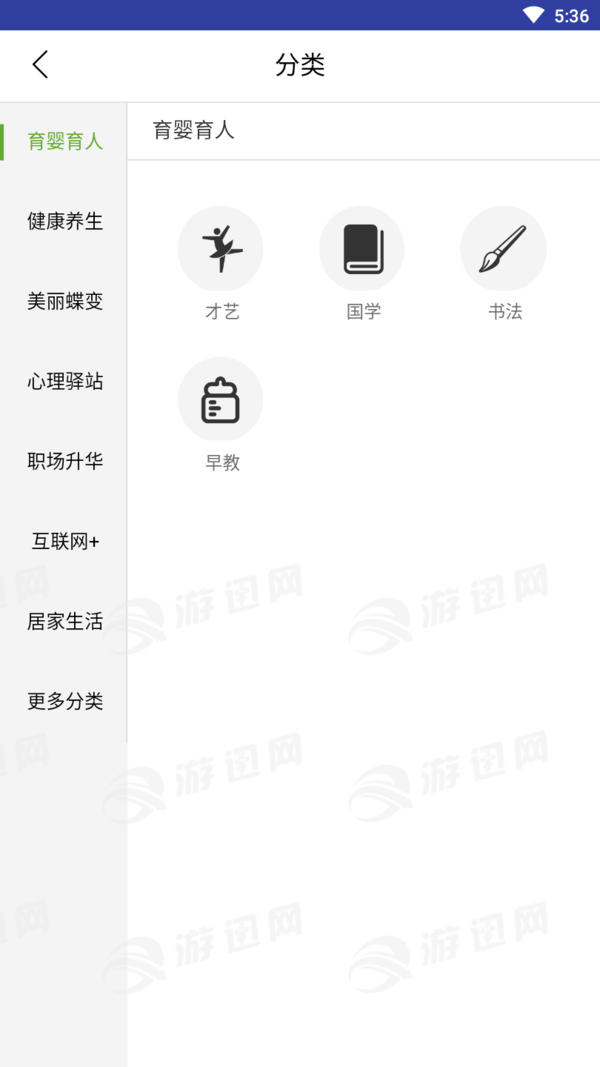Open 更多分类 in the sidebar
Image resolution: width=600 pixels, height=1067 pixels.
click(x=64, y=702)
